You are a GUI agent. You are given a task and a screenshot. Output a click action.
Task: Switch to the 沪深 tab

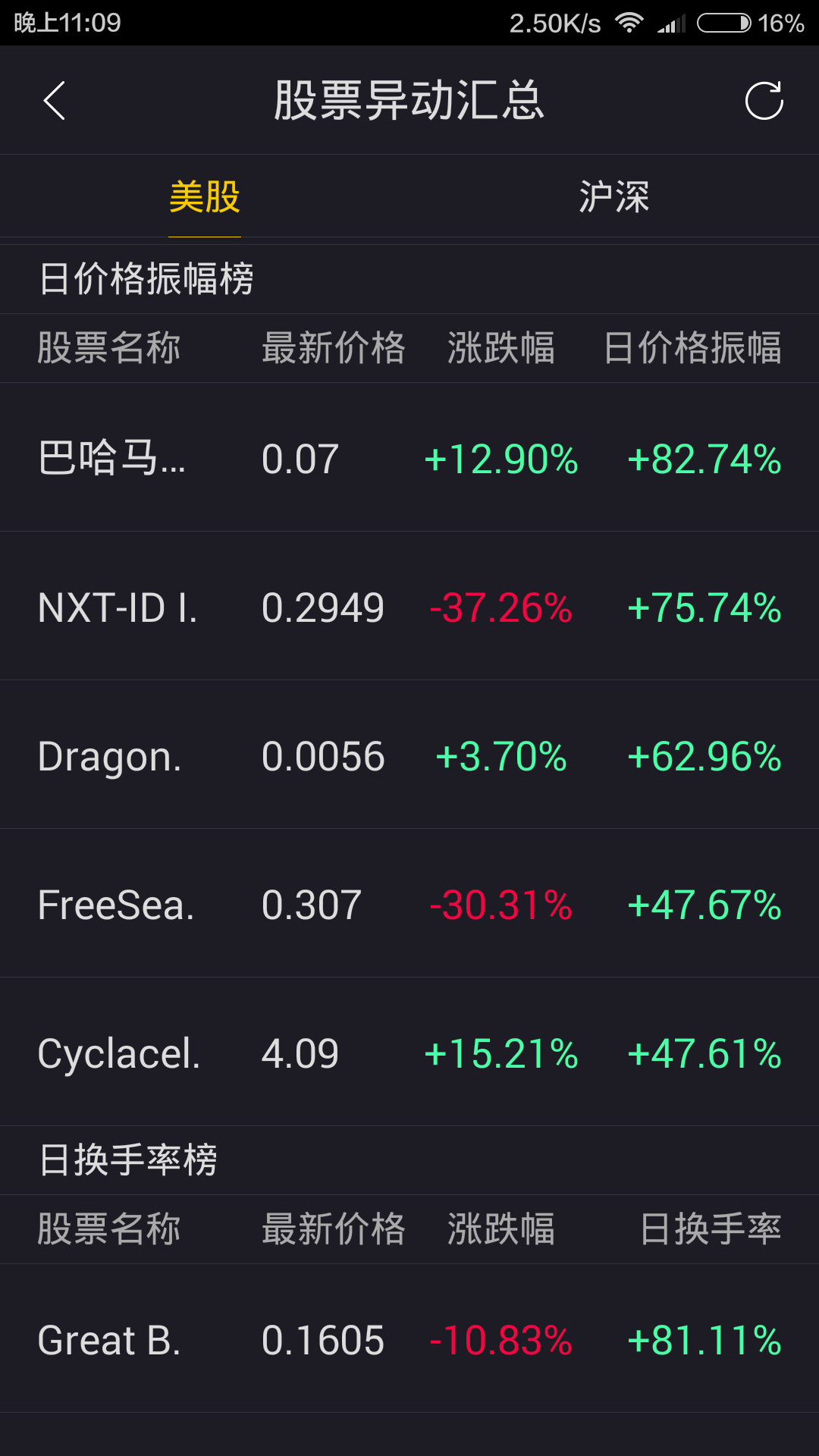click(614, 197)
